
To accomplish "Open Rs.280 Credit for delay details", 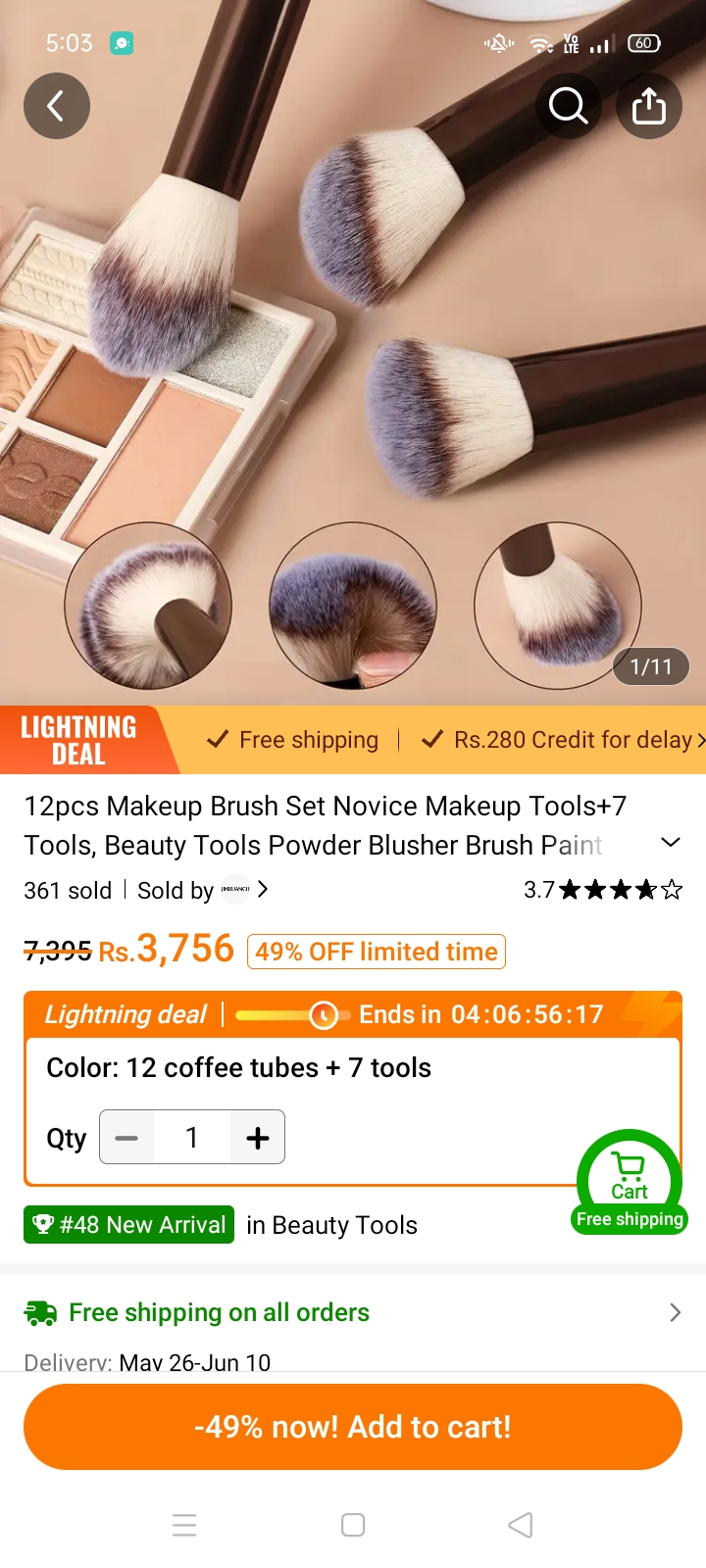I will coord(563,740).
